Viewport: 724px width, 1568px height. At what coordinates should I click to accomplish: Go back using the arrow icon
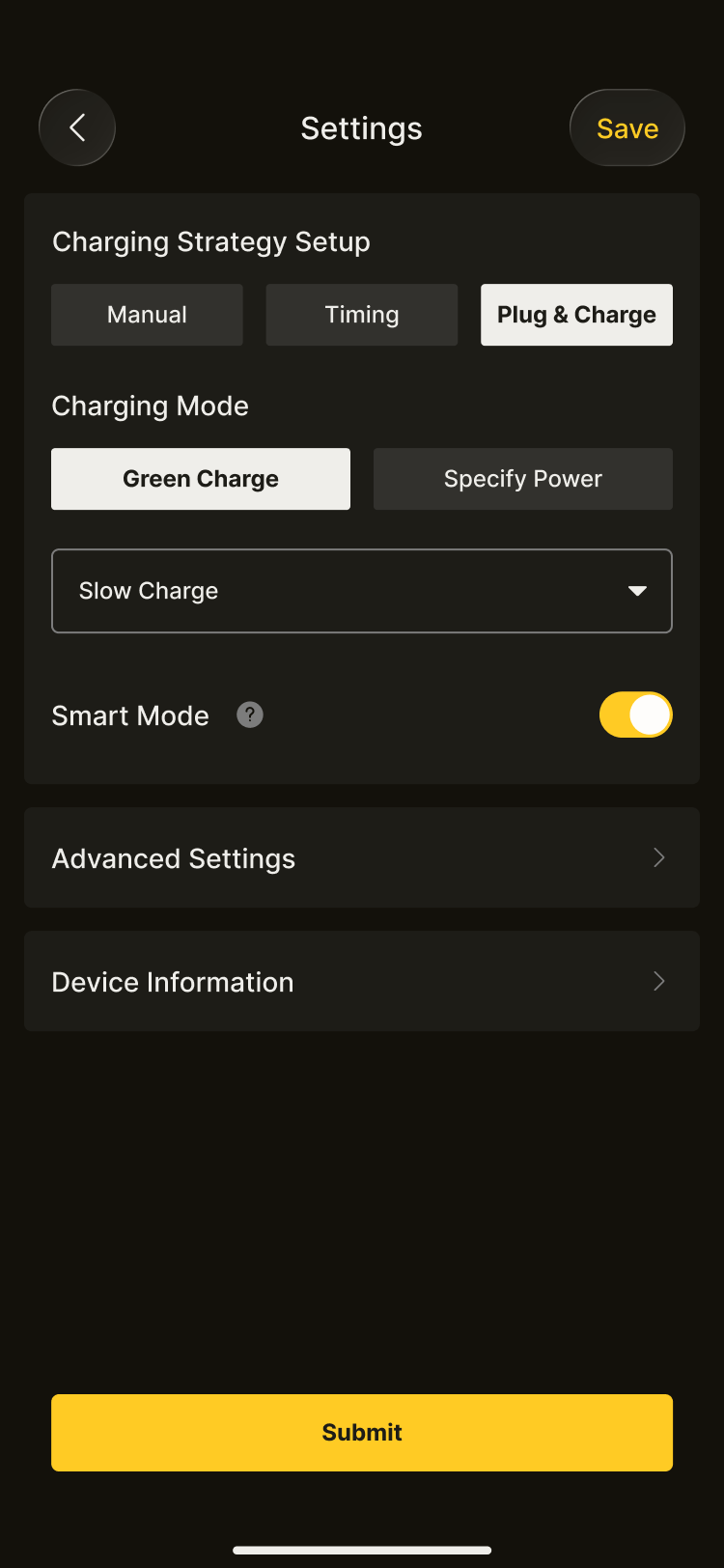tap(77, 127)
